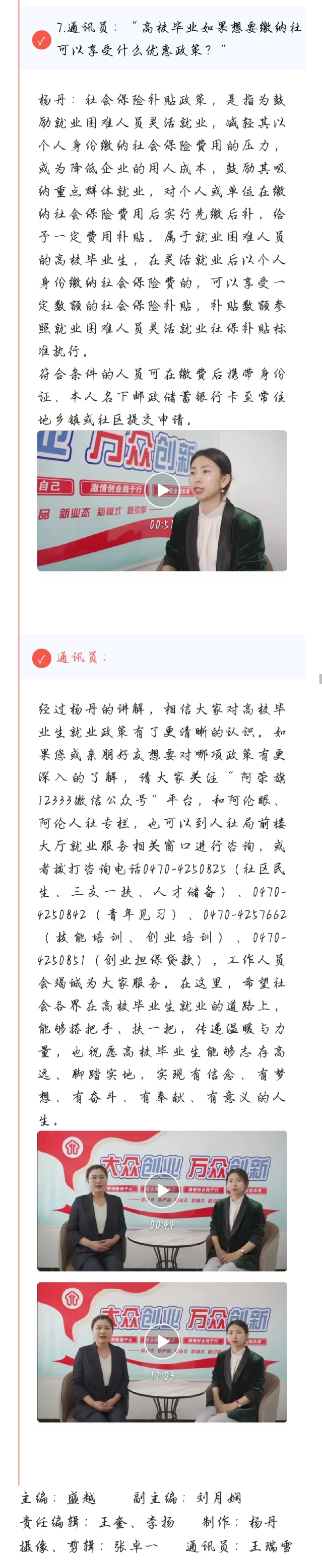Play the 00:51 video of Yang Dan's interview
This screenshot has width=322, height=1568.
[162, 490]
